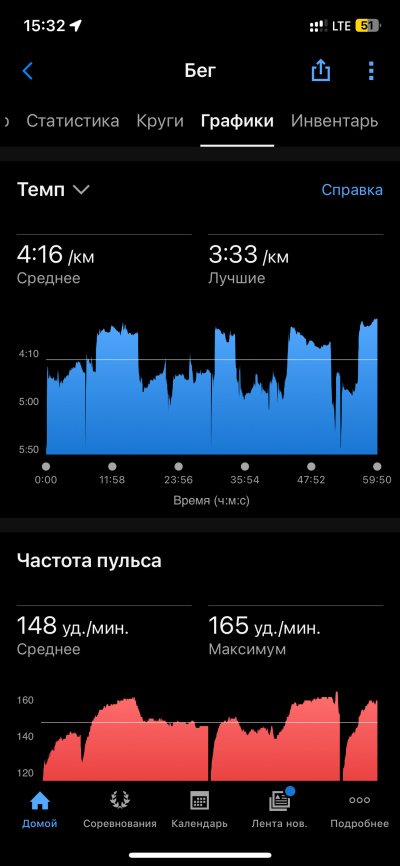The image size is (400, 866).
Task: Open the Календарь tab
Action: pos(199,810)
